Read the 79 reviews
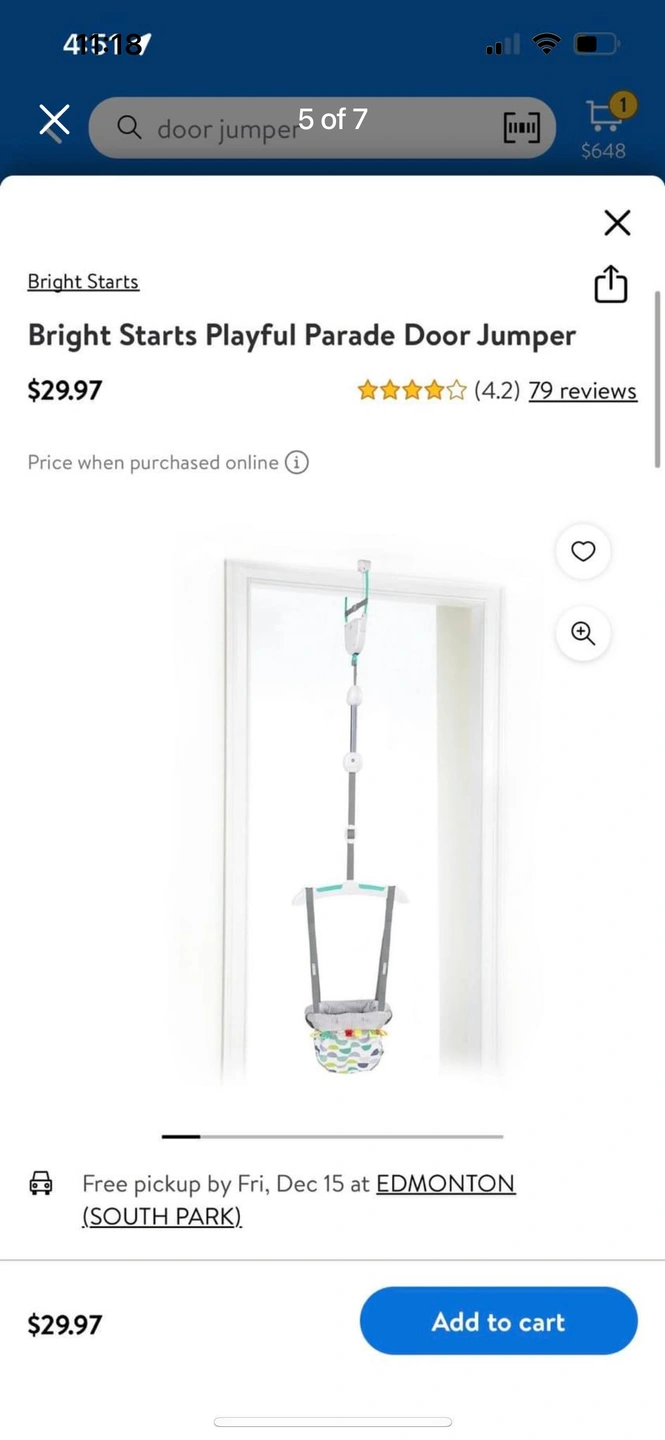The width and height of the screenshot is (665, 1440). 582,391
